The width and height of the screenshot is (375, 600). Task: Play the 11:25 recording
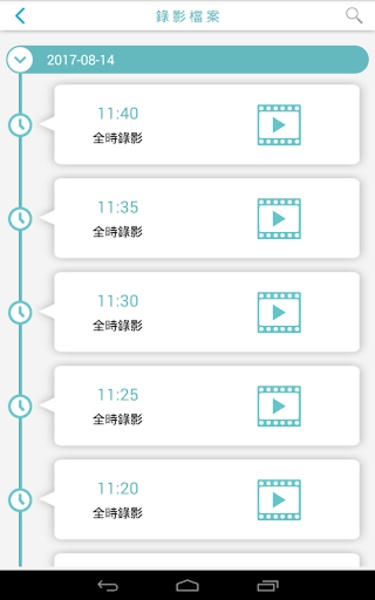[x=279, y=406]
